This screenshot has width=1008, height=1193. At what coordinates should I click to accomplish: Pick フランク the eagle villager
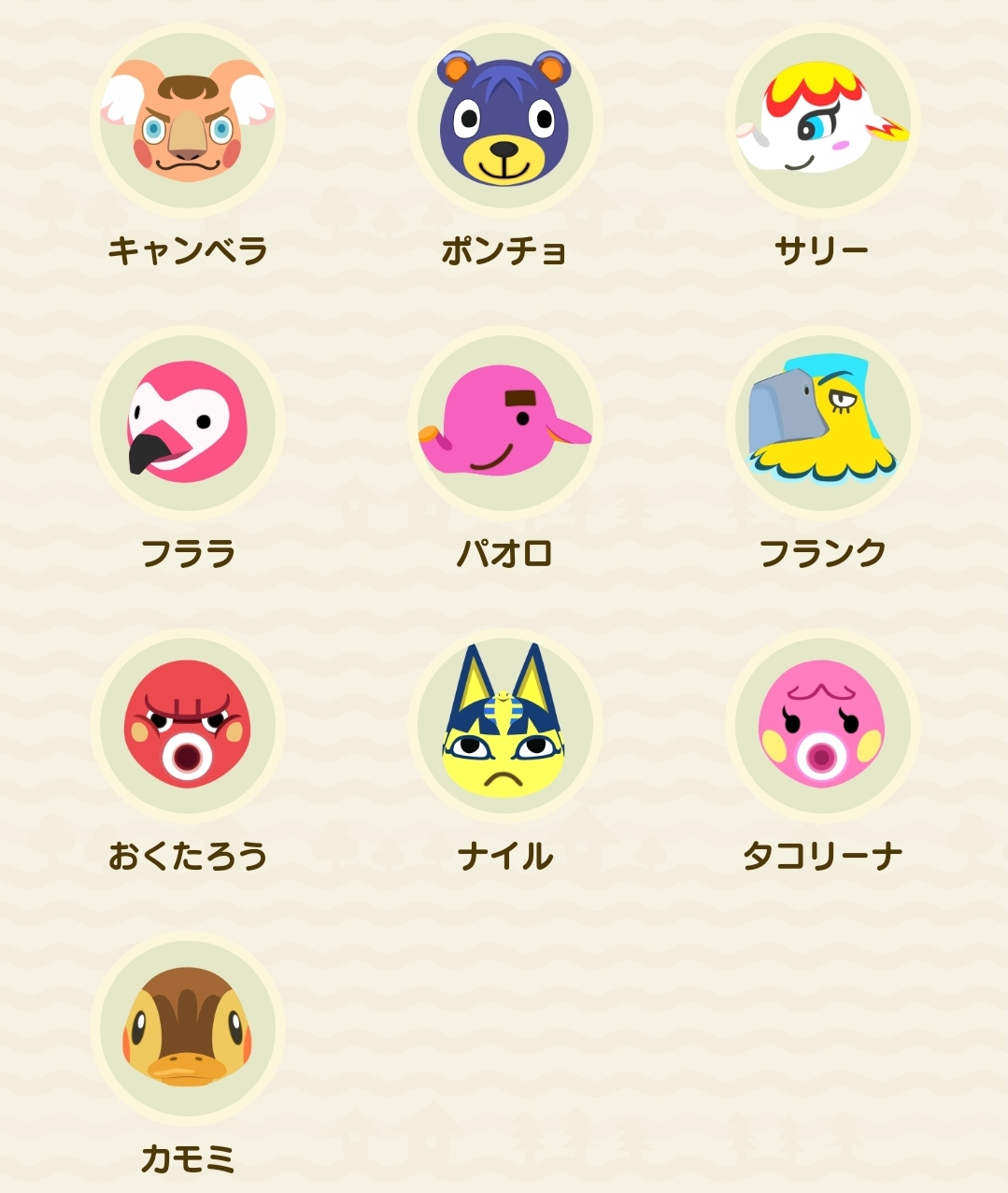(822, 423)
